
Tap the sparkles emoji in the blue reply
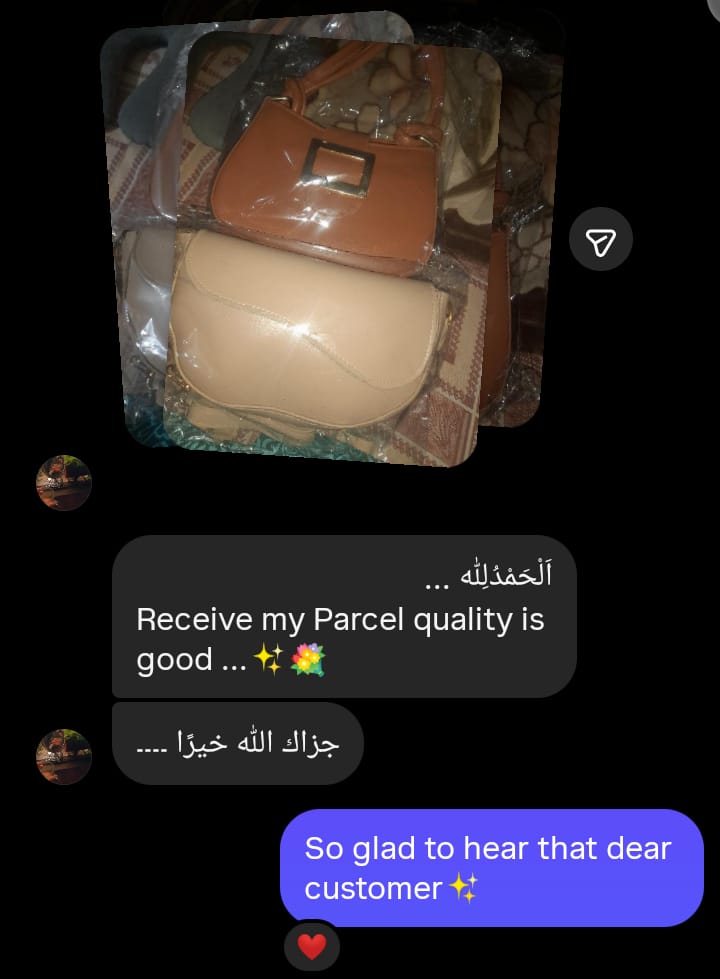(461, 888)
